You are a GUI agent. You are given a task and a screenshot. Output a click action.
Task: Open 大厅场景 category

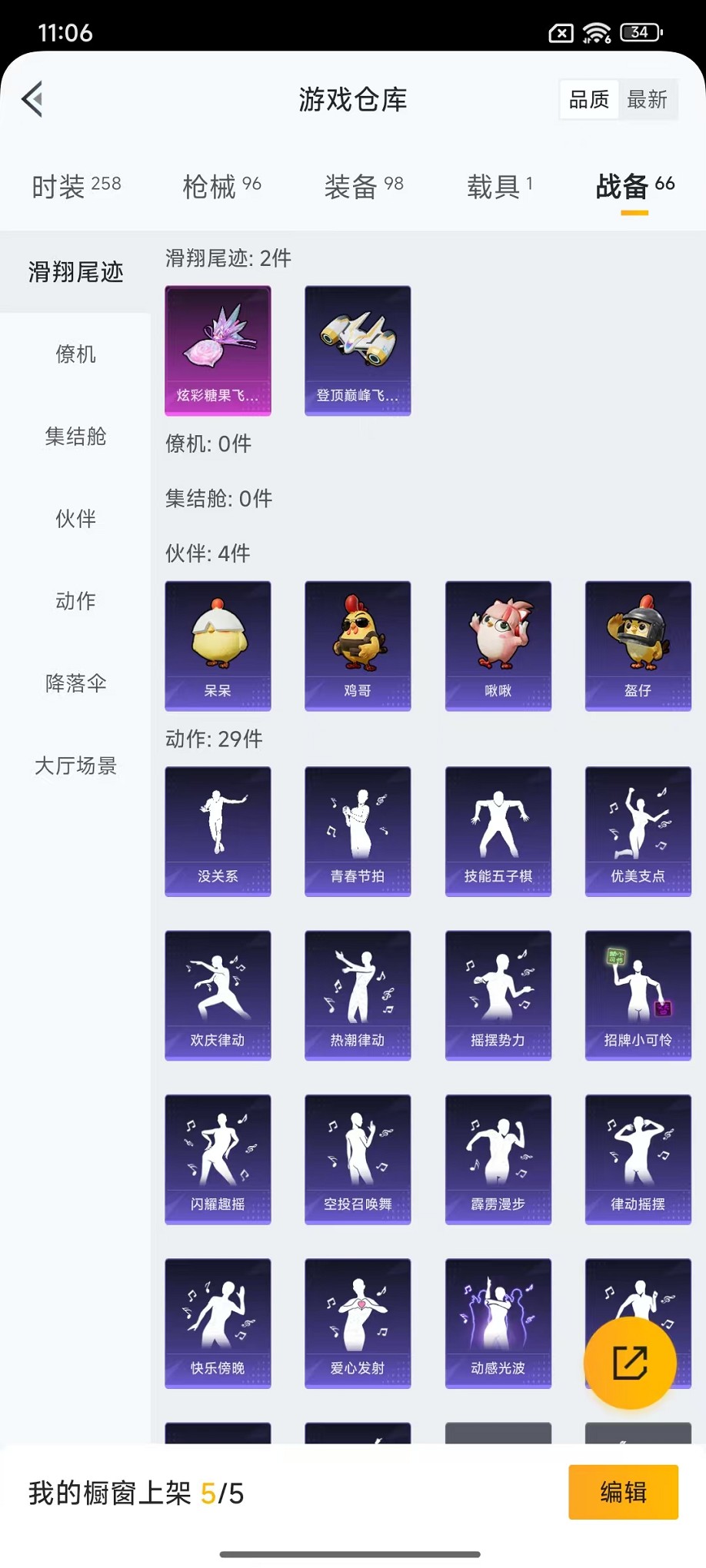click(x=75, y=766)
